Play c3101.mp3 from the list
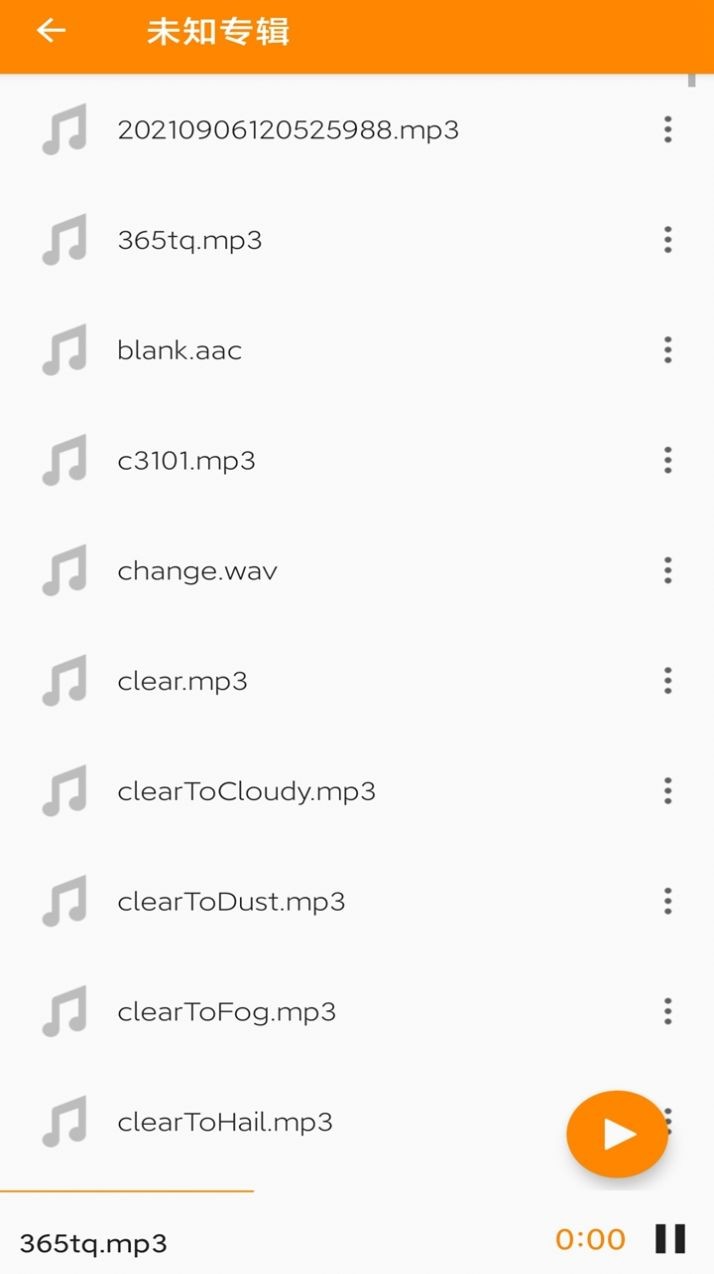The height and width of the screenshot is (1274, 714). pos(187,461)
